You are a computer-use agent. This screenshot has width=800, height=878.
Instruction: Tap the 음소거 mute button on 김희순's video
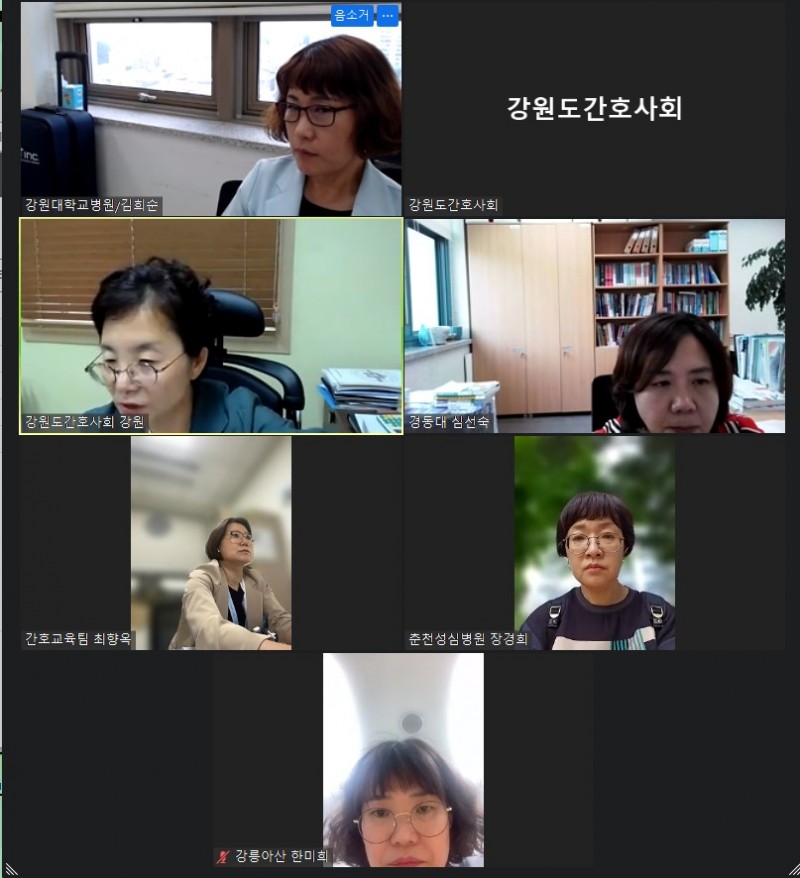coord(352,15)
